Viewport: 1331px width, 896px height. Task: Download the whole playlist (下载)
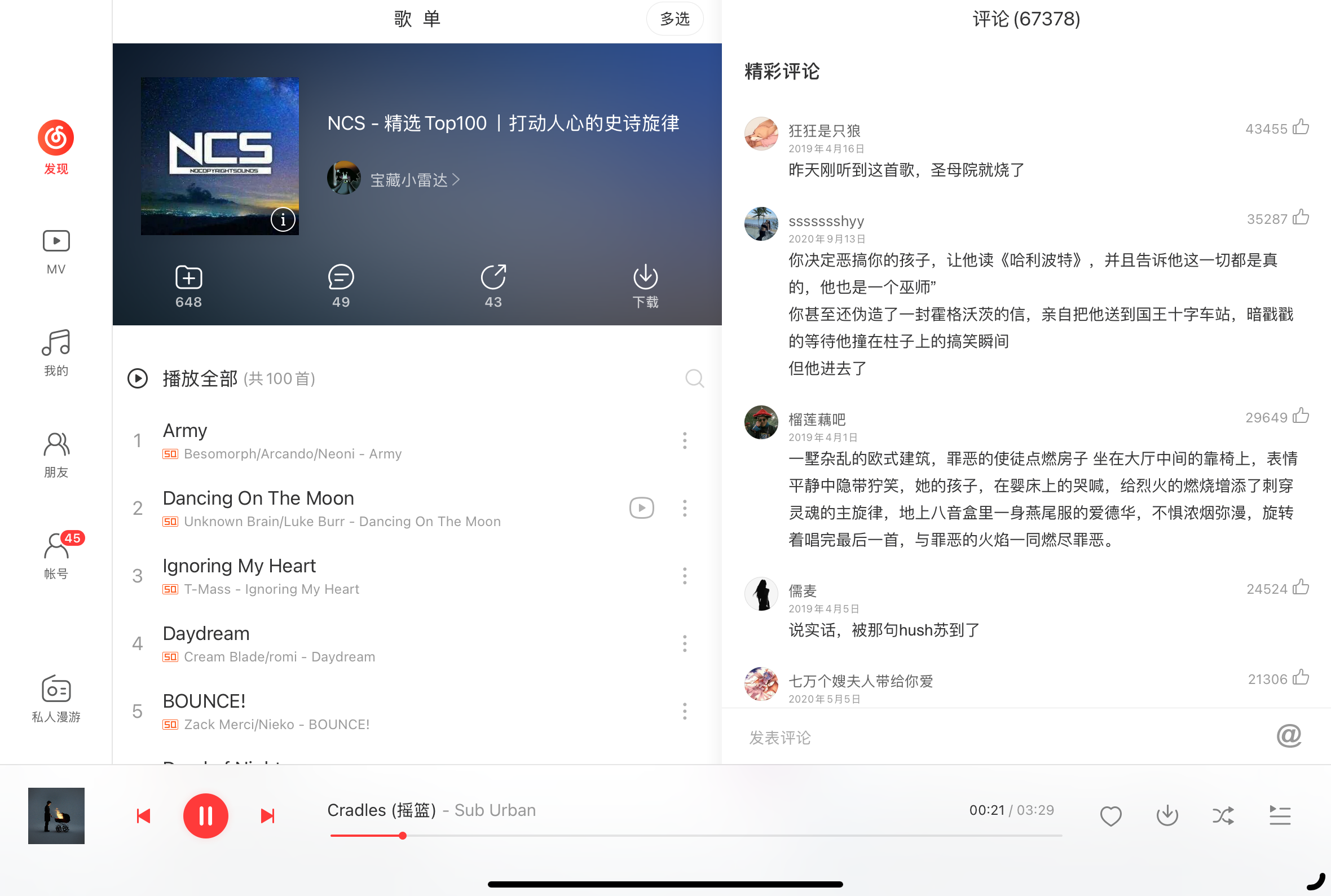[645, 286]
